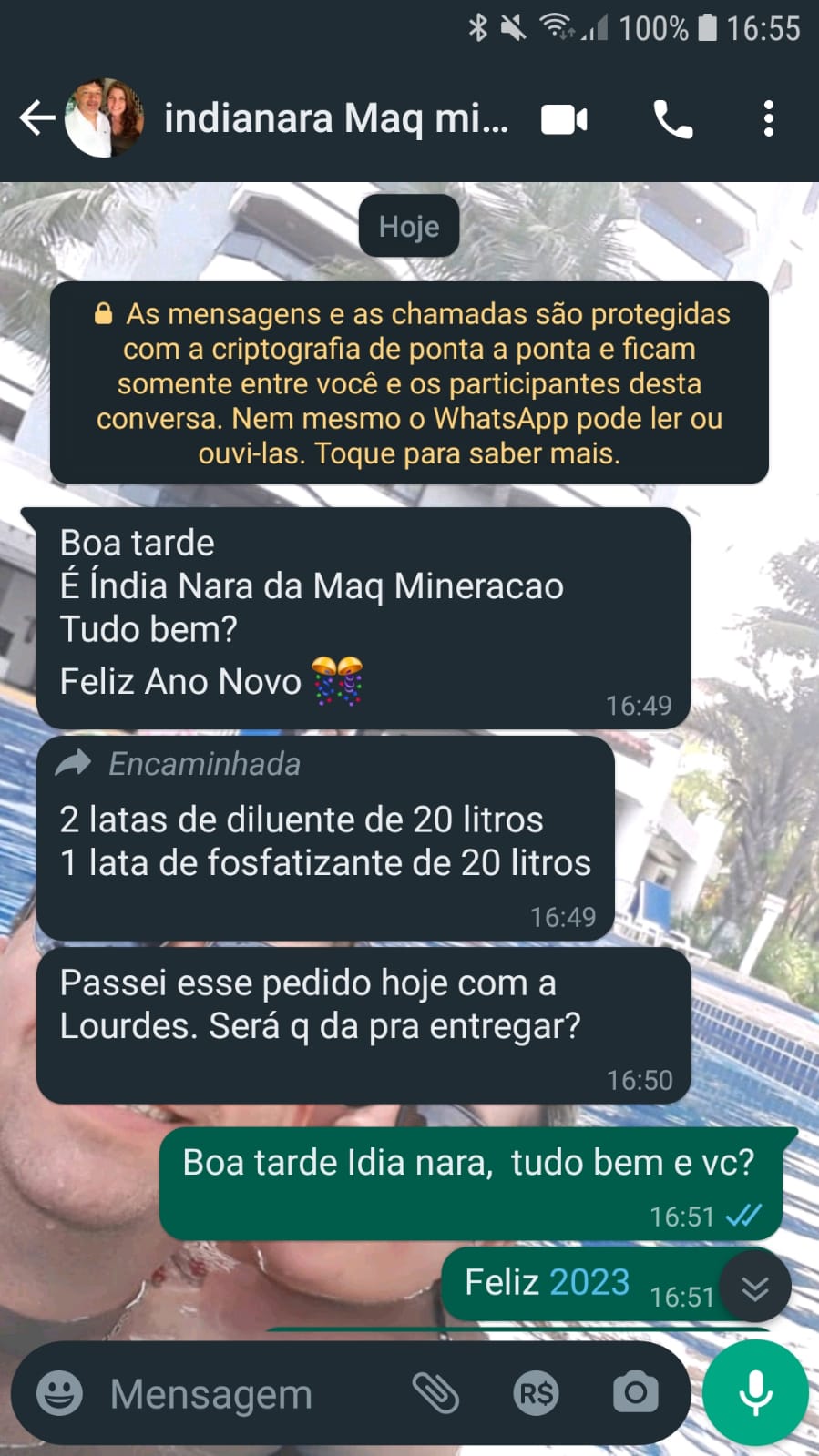Start a voice call with indianara
Viewport: 819px width, 1456px height.
tap(673, 119)
